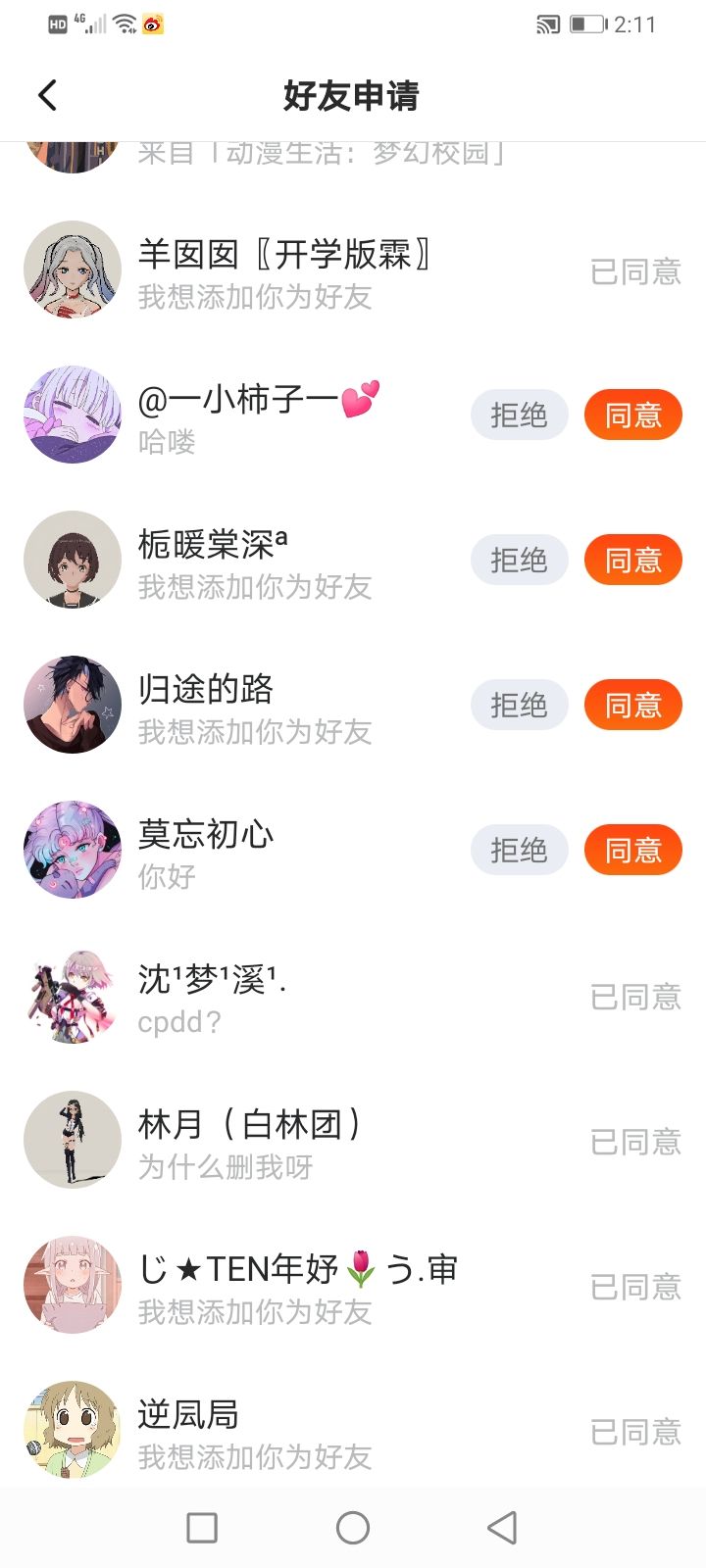View 沈¹梦¹溪¹'s avatar profile
The image size is (706, 1568).
pos(72,996)
